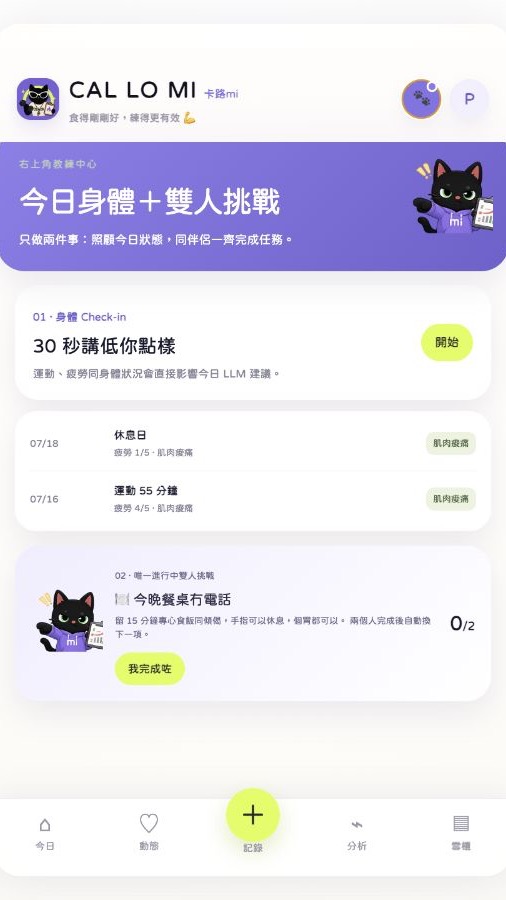Open the coach center paw icon

click(421, 99)
